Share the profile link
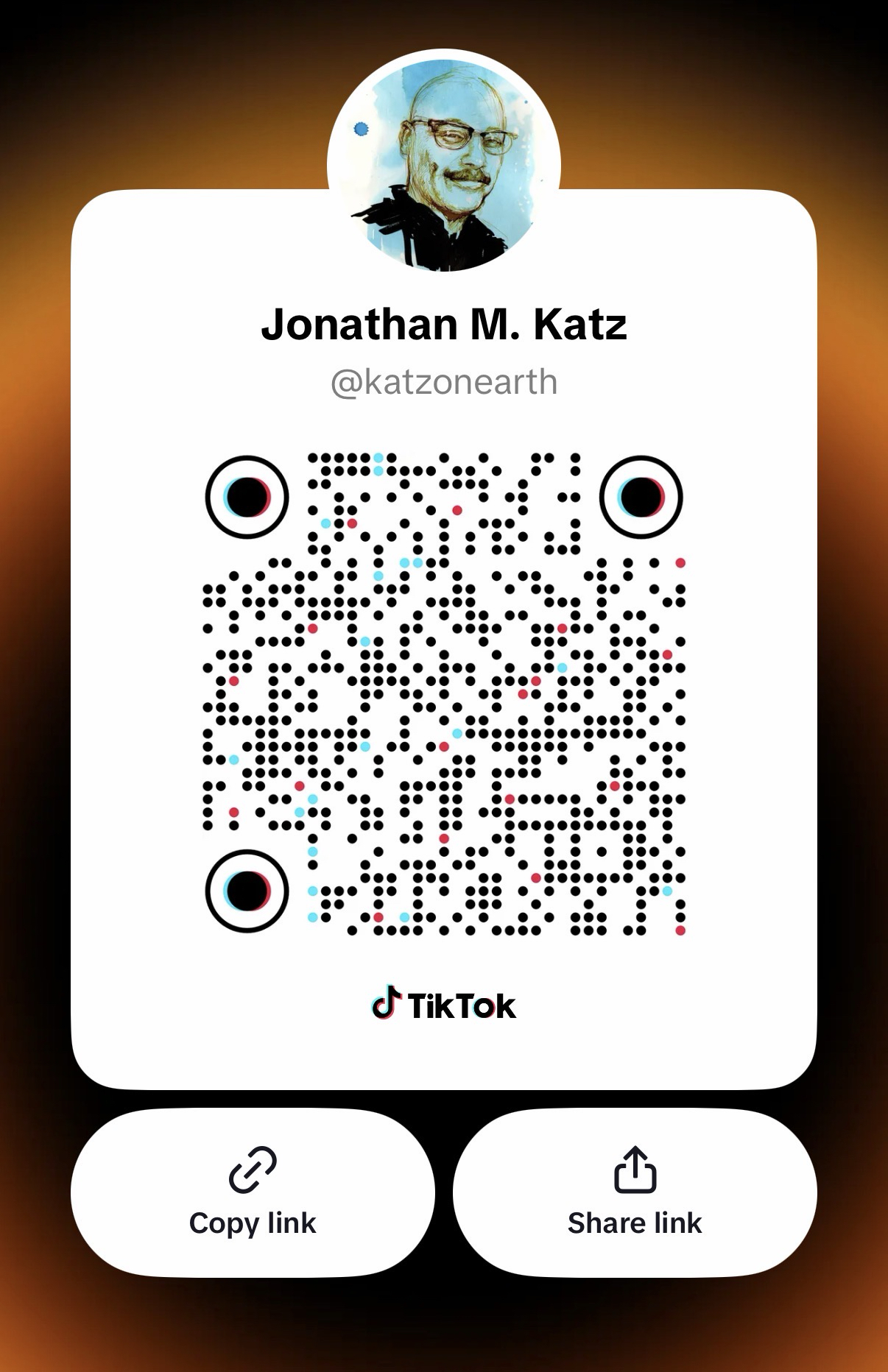The width and height of the screenshot is (888, 1372). [635, 1192]
